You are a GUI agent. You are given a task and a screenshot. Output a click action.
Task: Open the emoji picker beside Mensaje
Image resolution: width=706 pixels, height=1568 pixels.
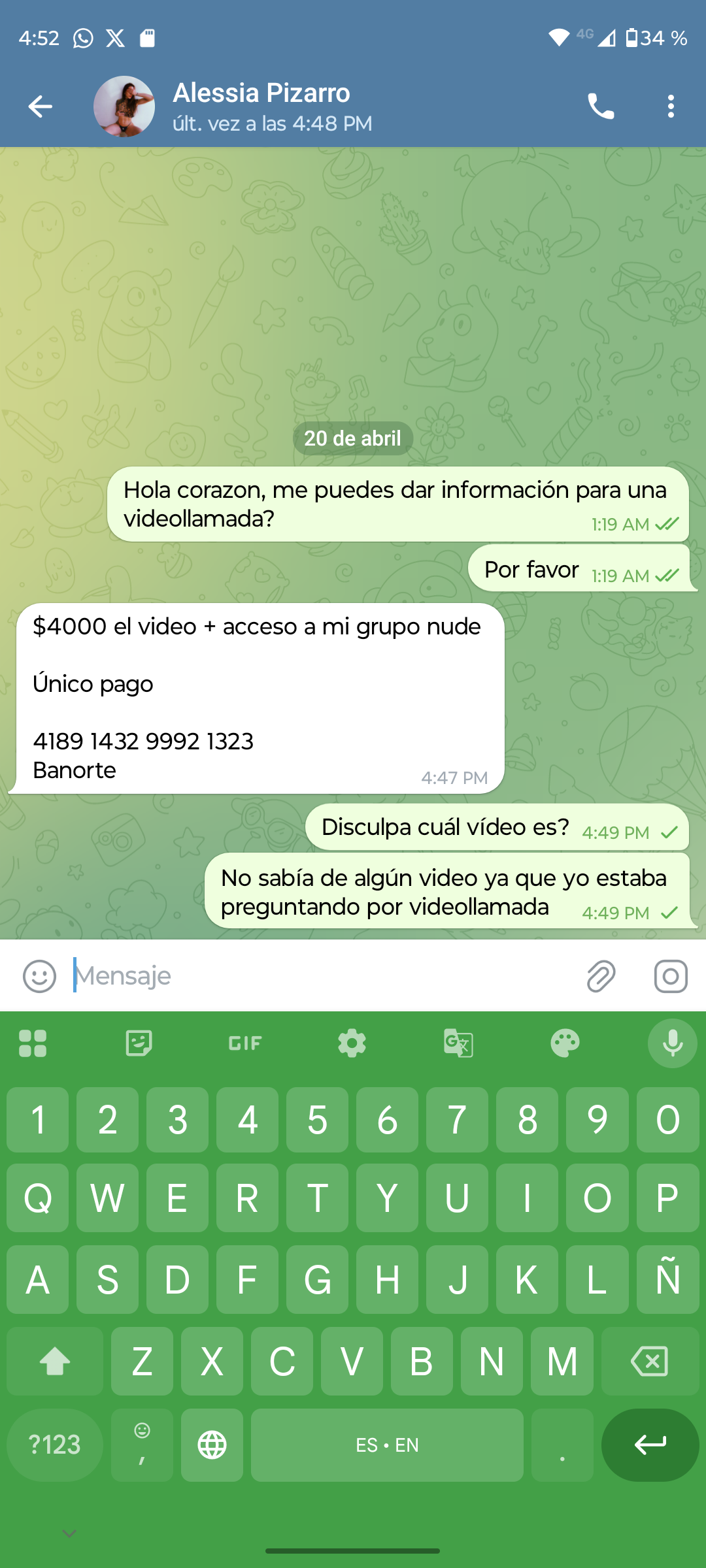point(39,976)
